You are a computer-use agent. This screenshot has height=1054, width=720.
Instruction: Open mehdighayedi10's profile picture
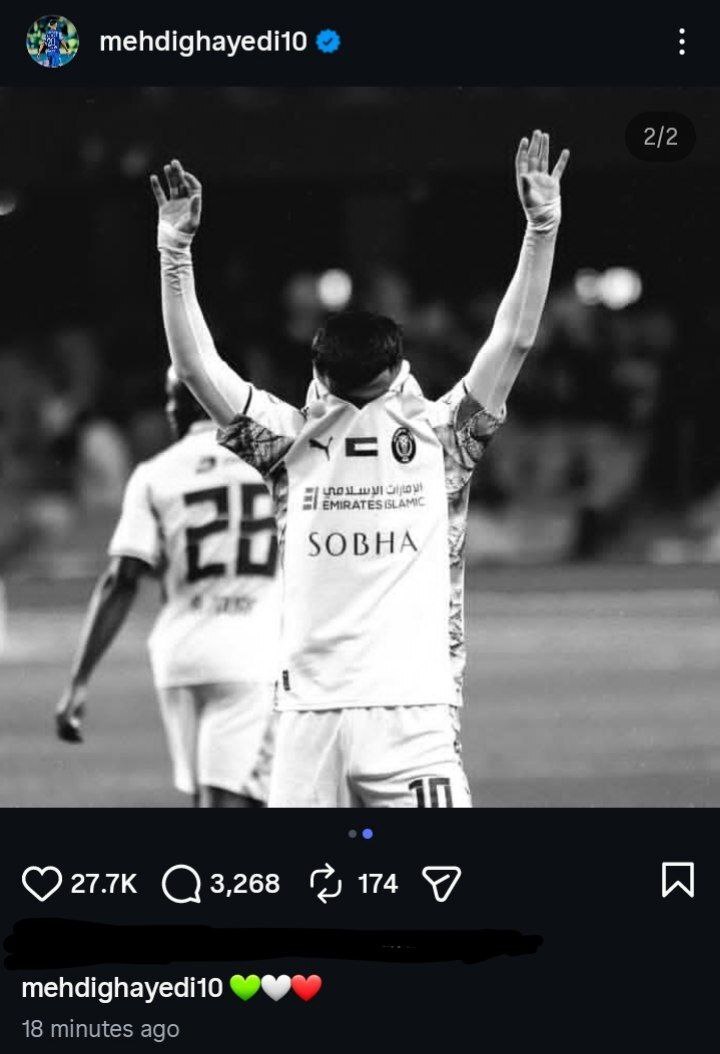click(52, 41)
